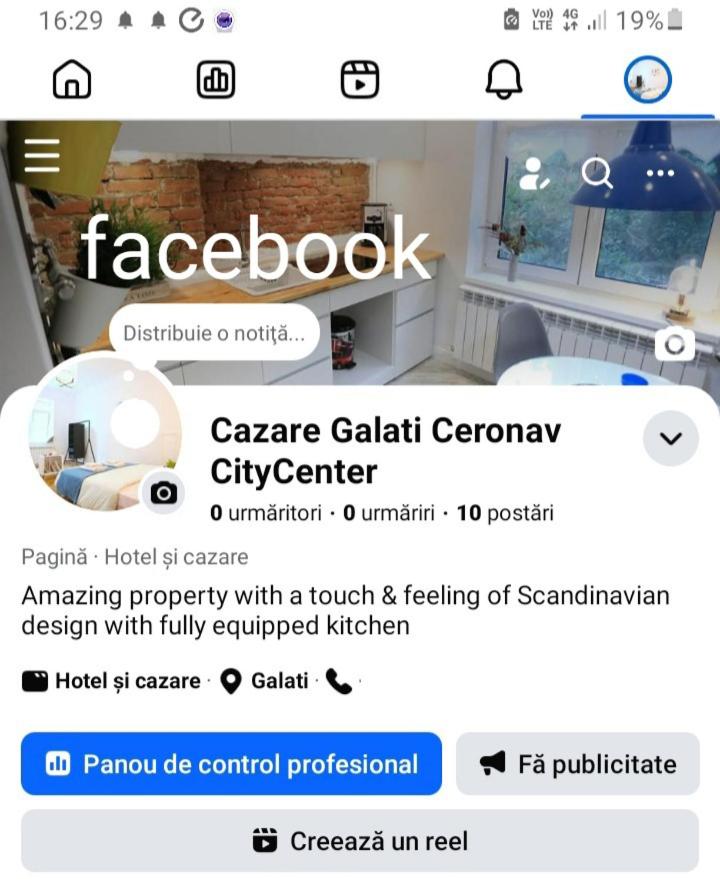Open the three-dot overflow menu
The height and width of the screenshot is (882, 720).
click(660, 173)
